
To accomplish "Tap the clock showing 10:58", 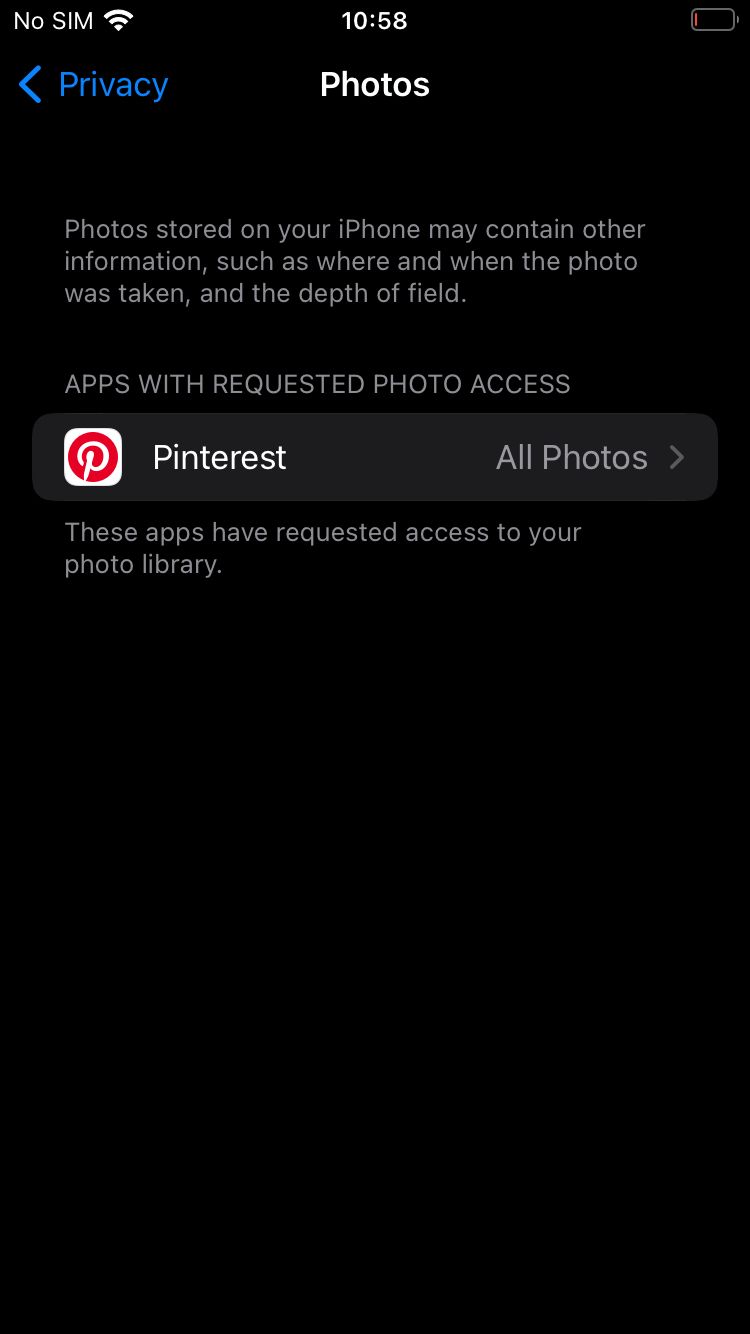I will point(375,20).
